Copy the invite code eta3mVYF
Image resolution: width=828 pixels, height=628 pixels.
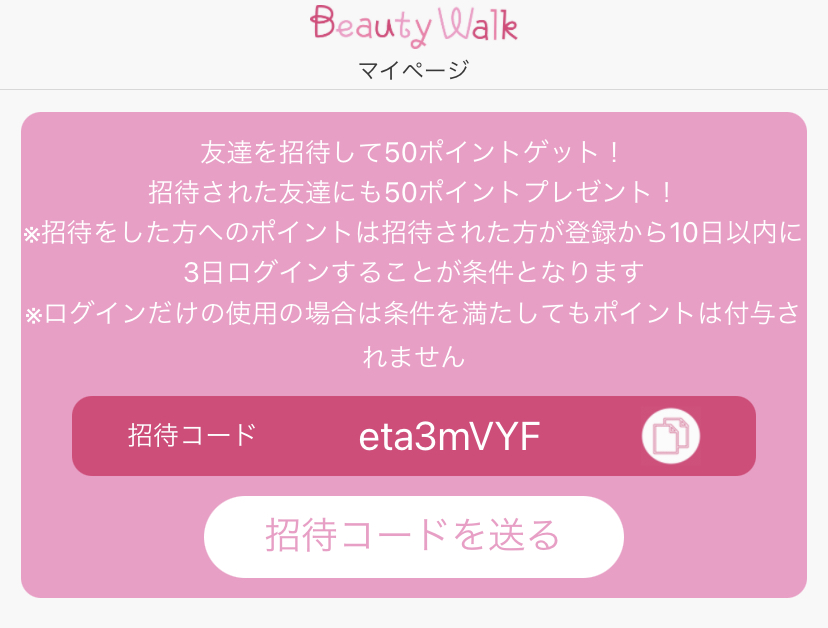[x=670, y=436]
